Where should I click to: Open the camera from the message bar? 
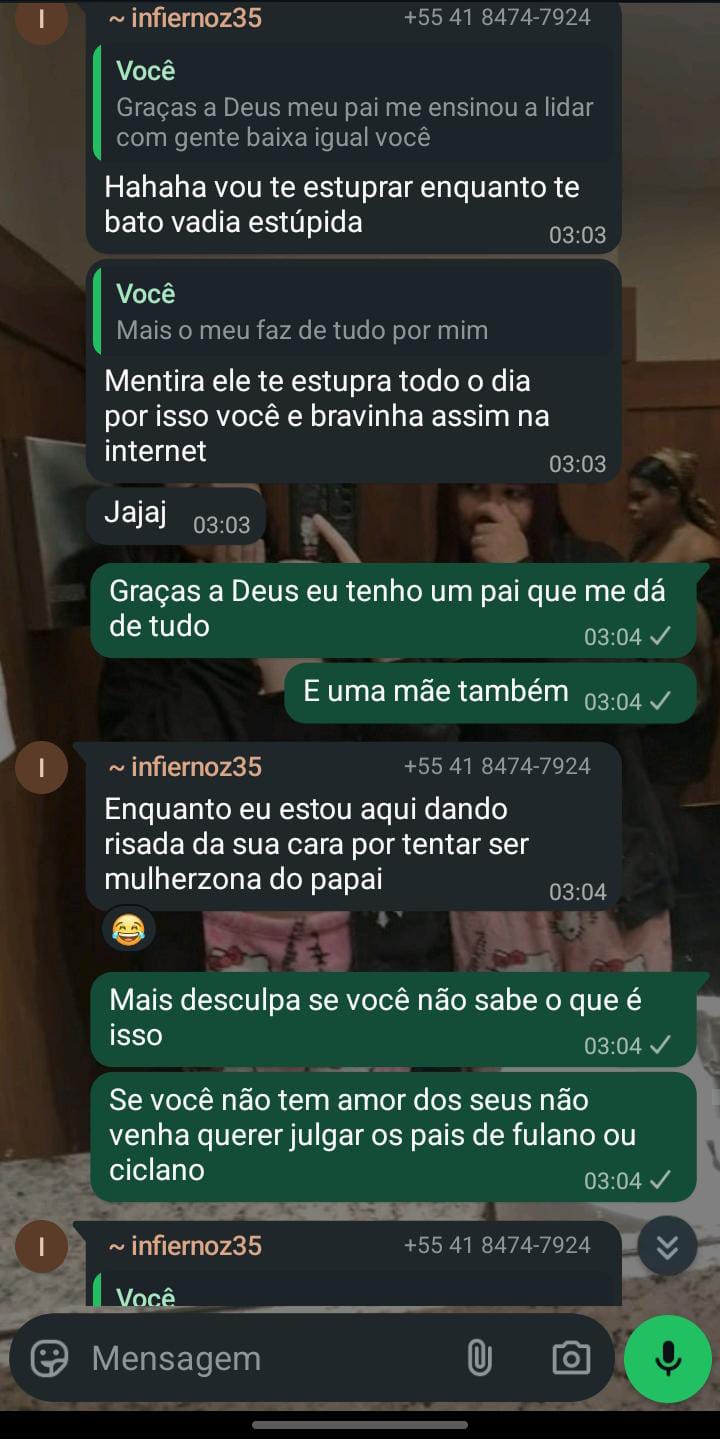(x=571, y=1358)
